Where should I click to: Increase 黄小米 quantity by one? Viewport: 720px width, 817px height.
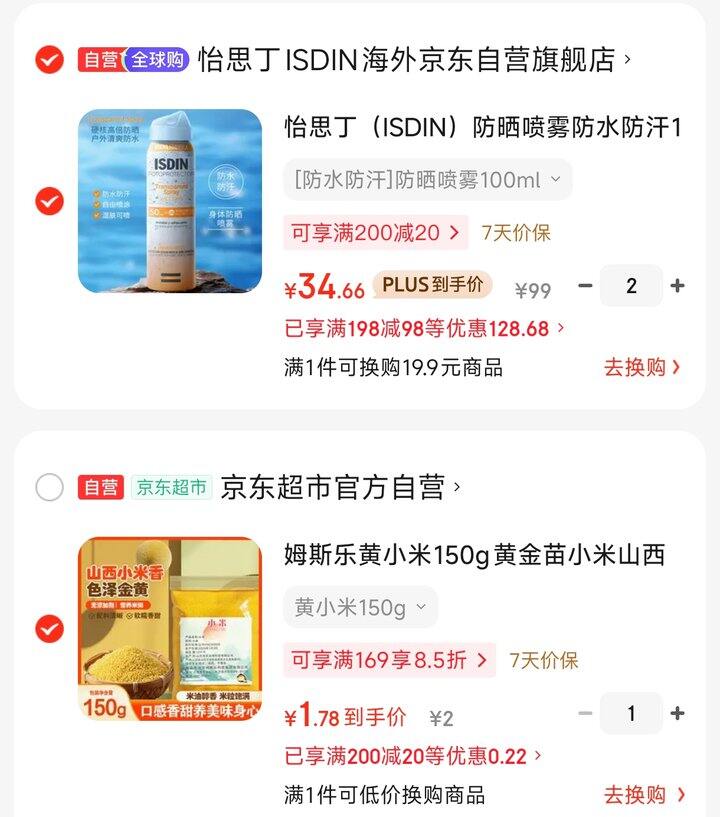[x=677, y=714]
